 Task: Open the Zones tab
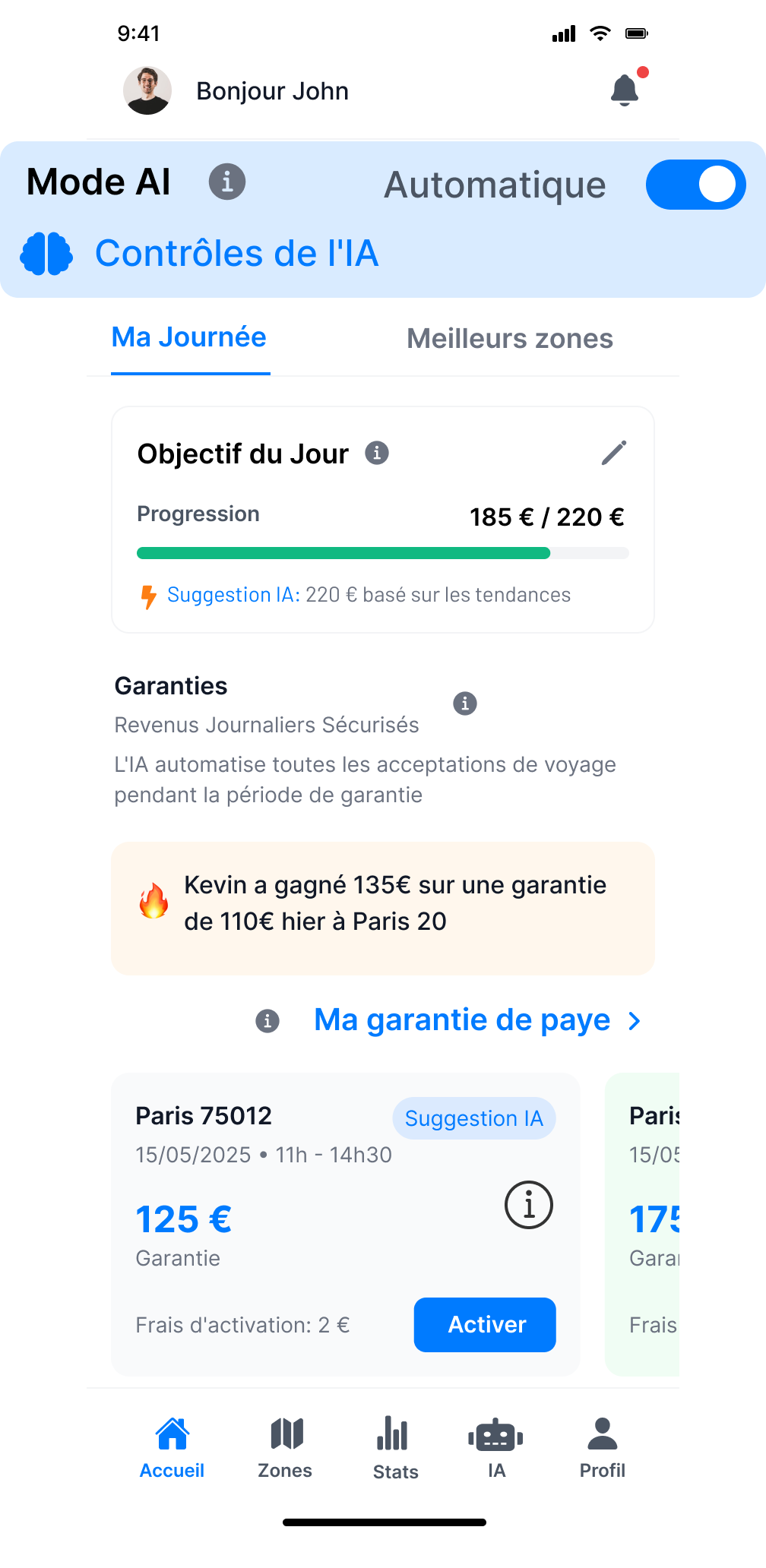tap(286, 1448)
